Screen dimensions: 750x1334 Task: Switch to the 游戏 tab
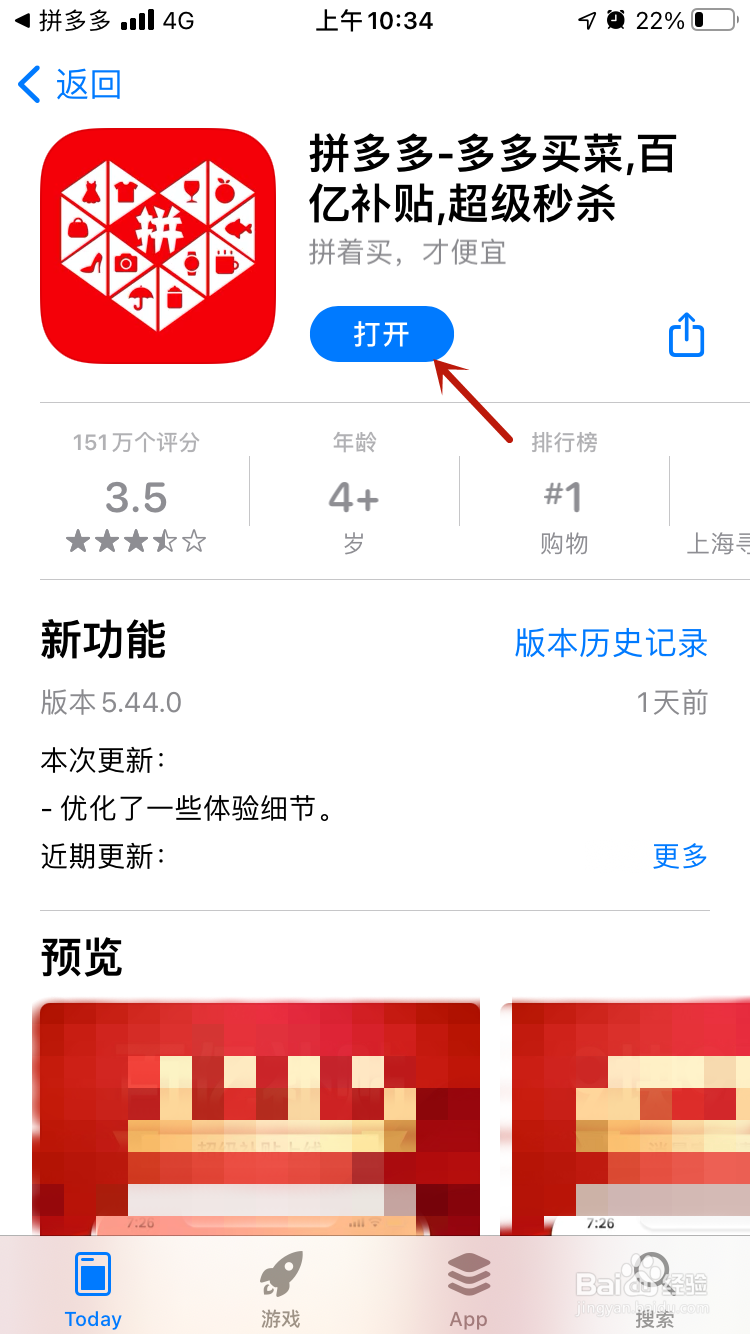point(280,1290)
